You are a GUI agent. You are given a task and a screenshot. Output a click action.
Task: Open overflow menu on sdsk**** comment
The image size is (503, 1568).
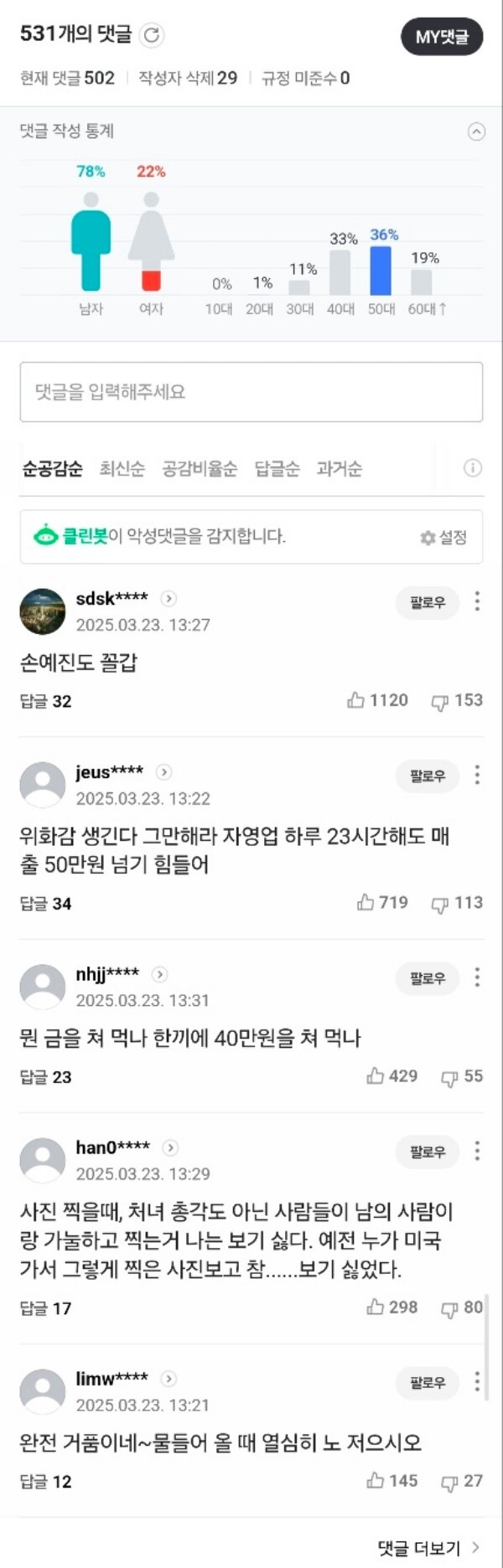point(477,601)
